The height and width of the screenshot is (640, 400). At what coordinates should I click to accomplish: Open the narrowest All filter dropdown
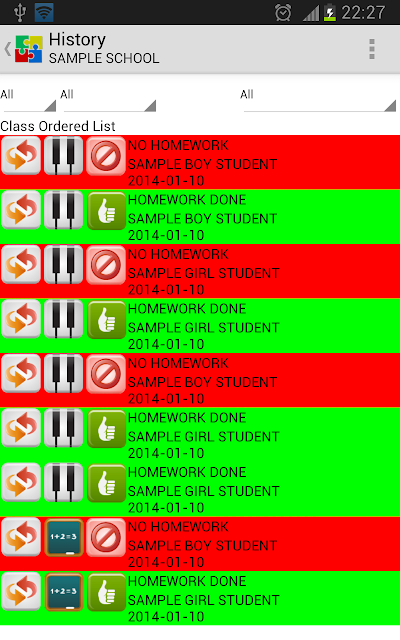[x=28, y=98]
